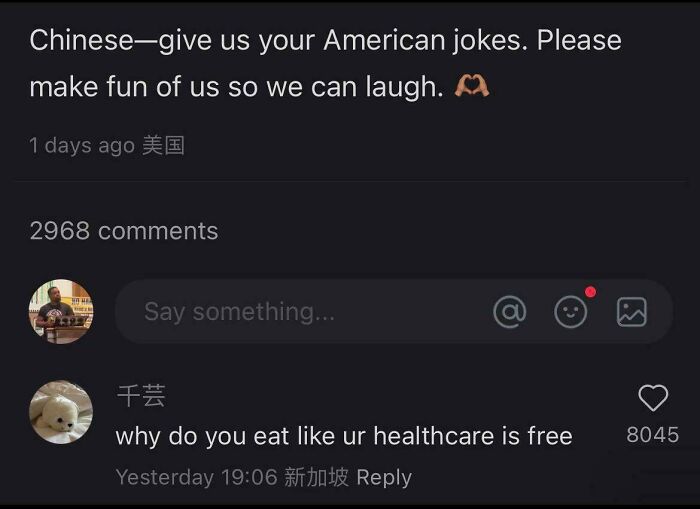Reply to 千芸's healthcare comment
This screenshot has width=700, height=509.
[383, 477]
